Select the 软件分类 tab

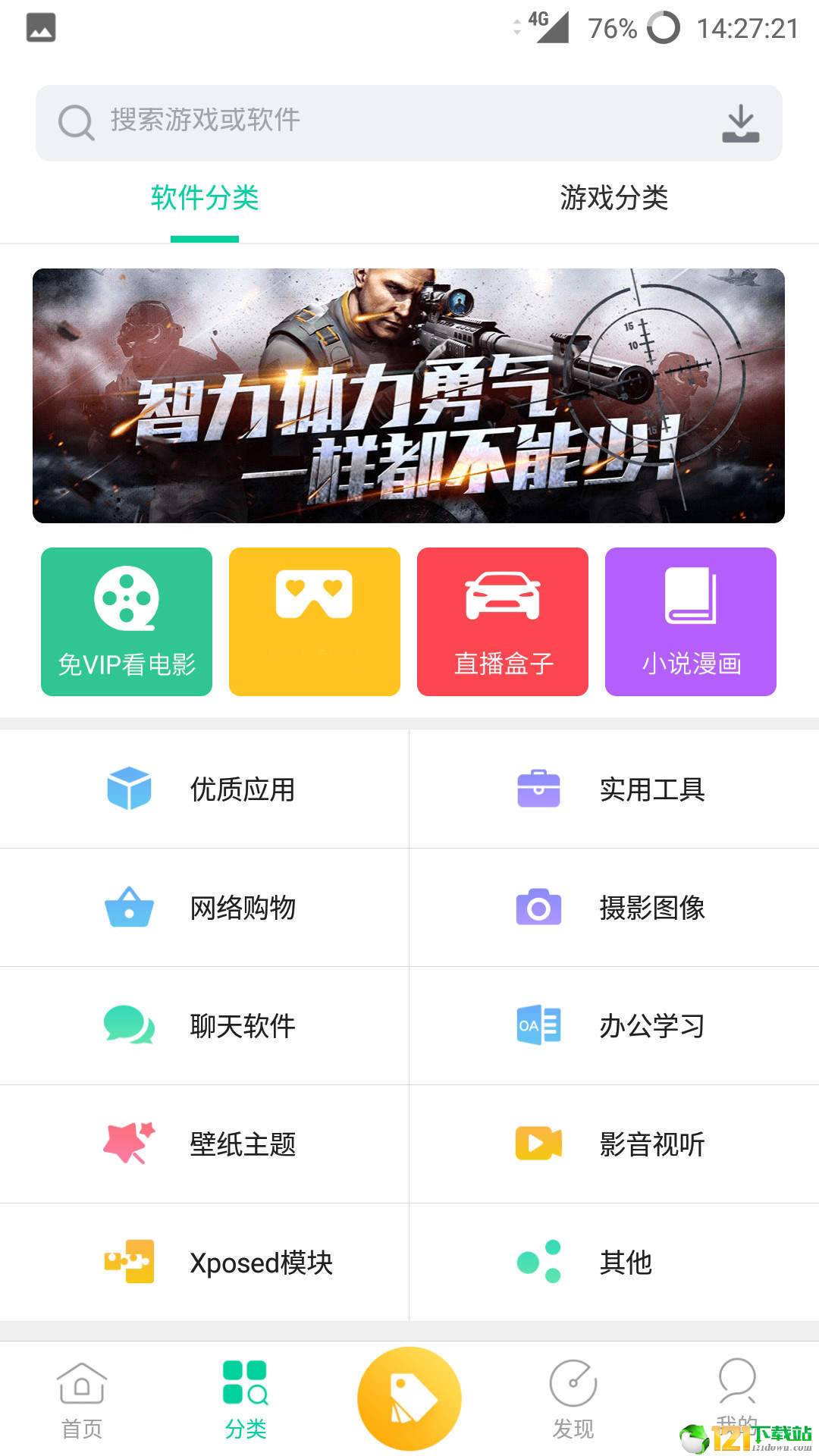pos(205,198)
